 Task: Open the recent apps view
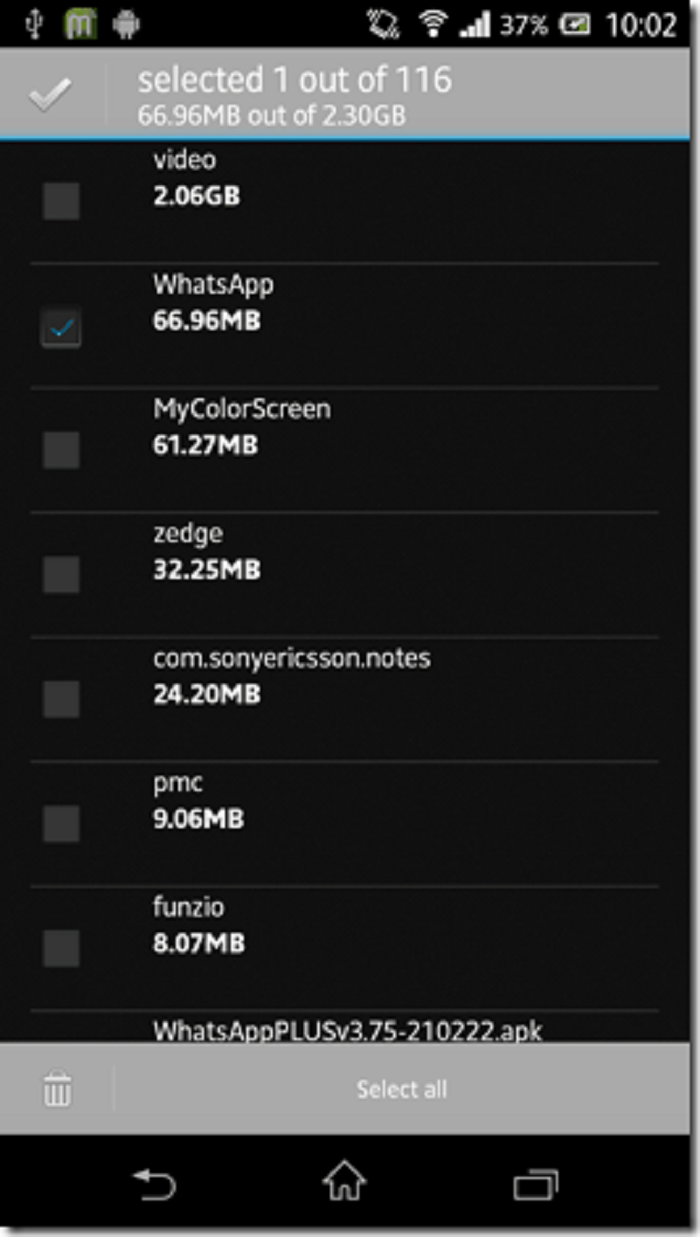click(x=535, y=1185)
